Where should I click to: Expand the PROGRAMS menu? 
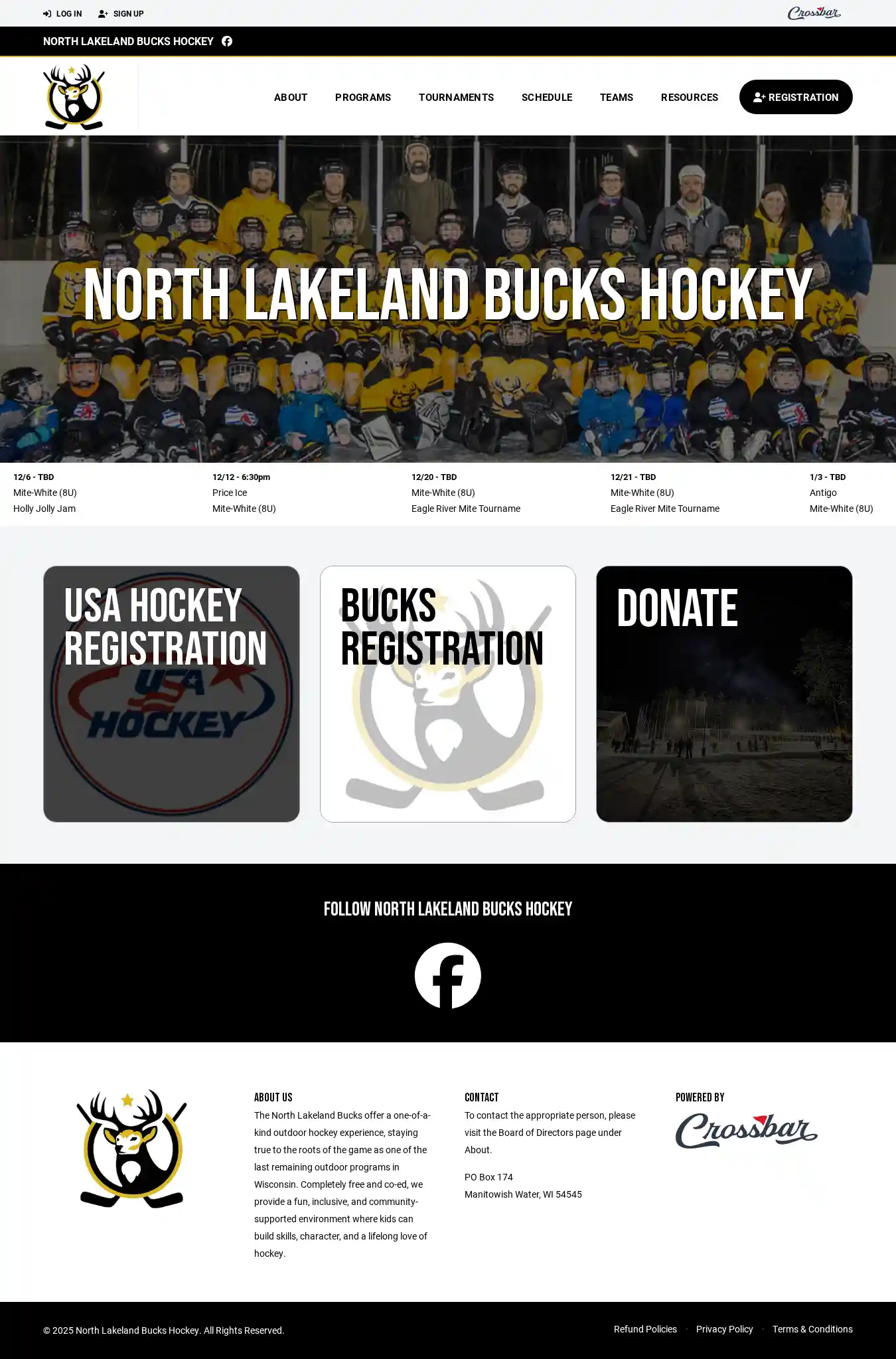click(x=363, y=97)
